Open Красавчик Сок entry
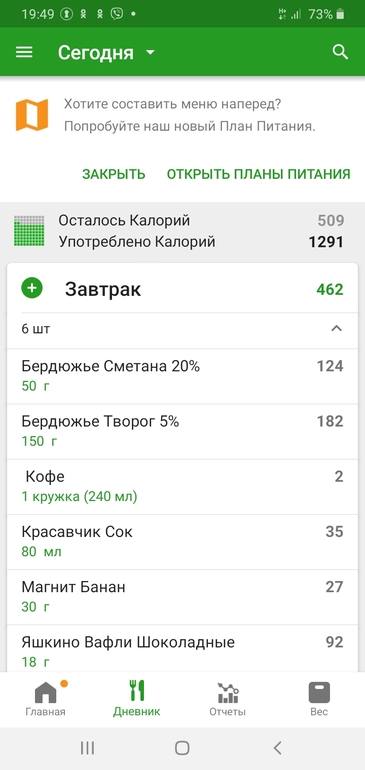The image size is (365, 770). pyautogui.click(x=182, y=542)
